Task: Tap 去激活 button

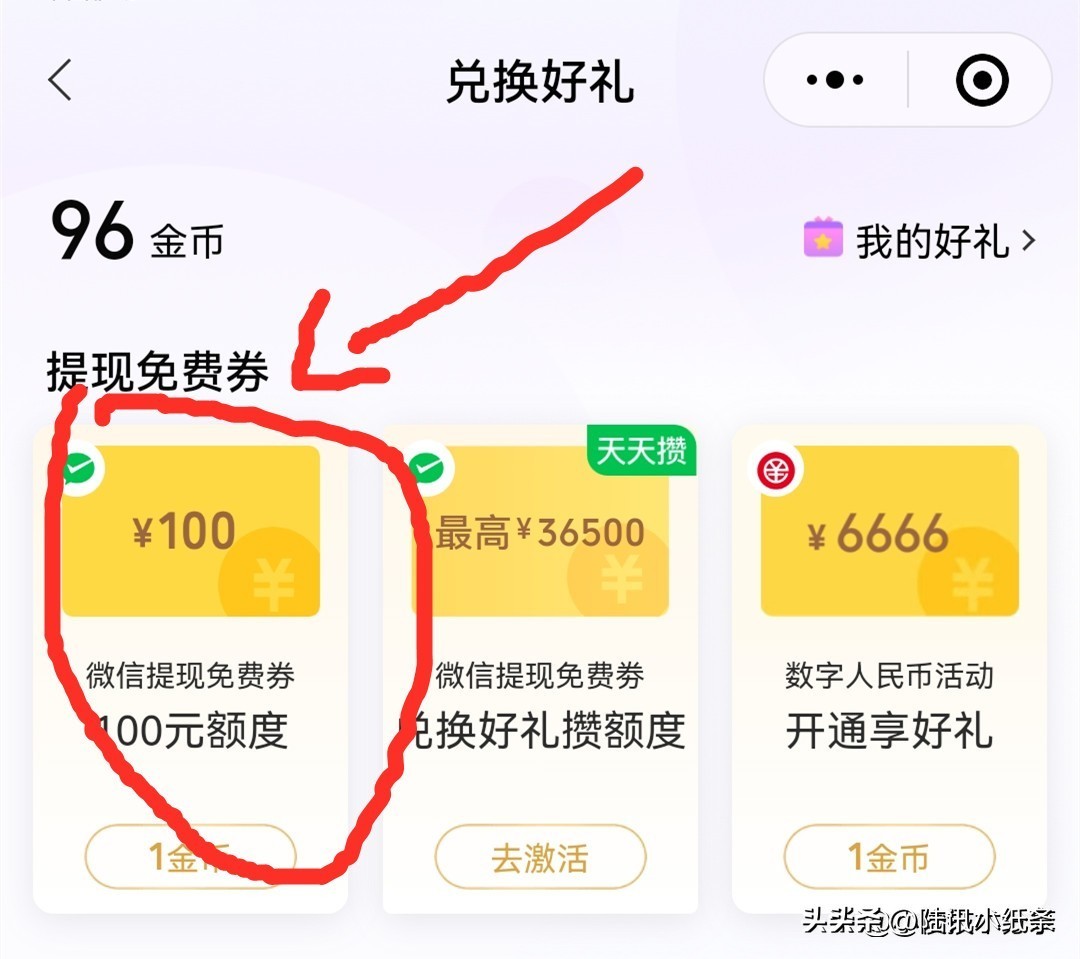Action: point(540,858)
